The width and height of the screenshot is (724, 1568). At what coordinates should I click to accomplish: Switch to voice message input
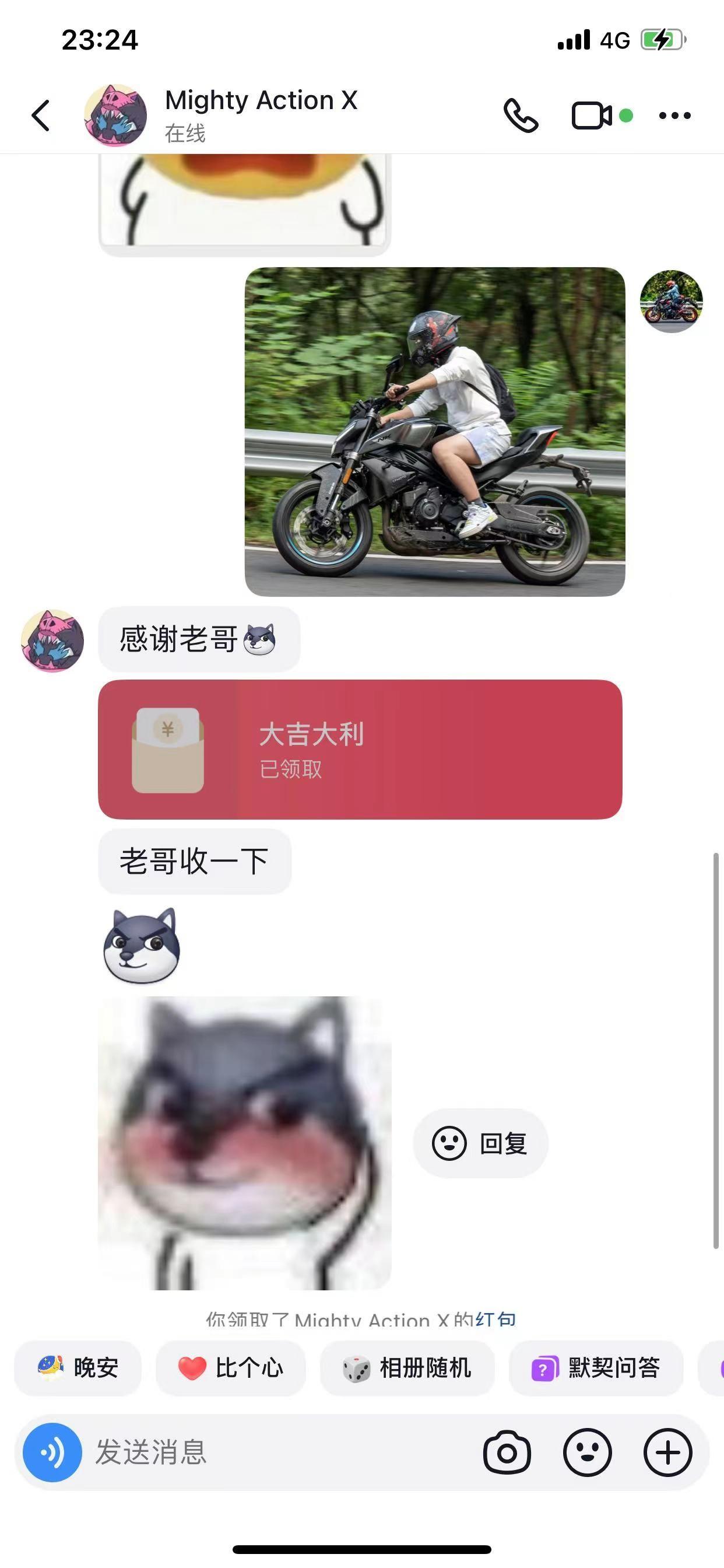(52, 1452)
